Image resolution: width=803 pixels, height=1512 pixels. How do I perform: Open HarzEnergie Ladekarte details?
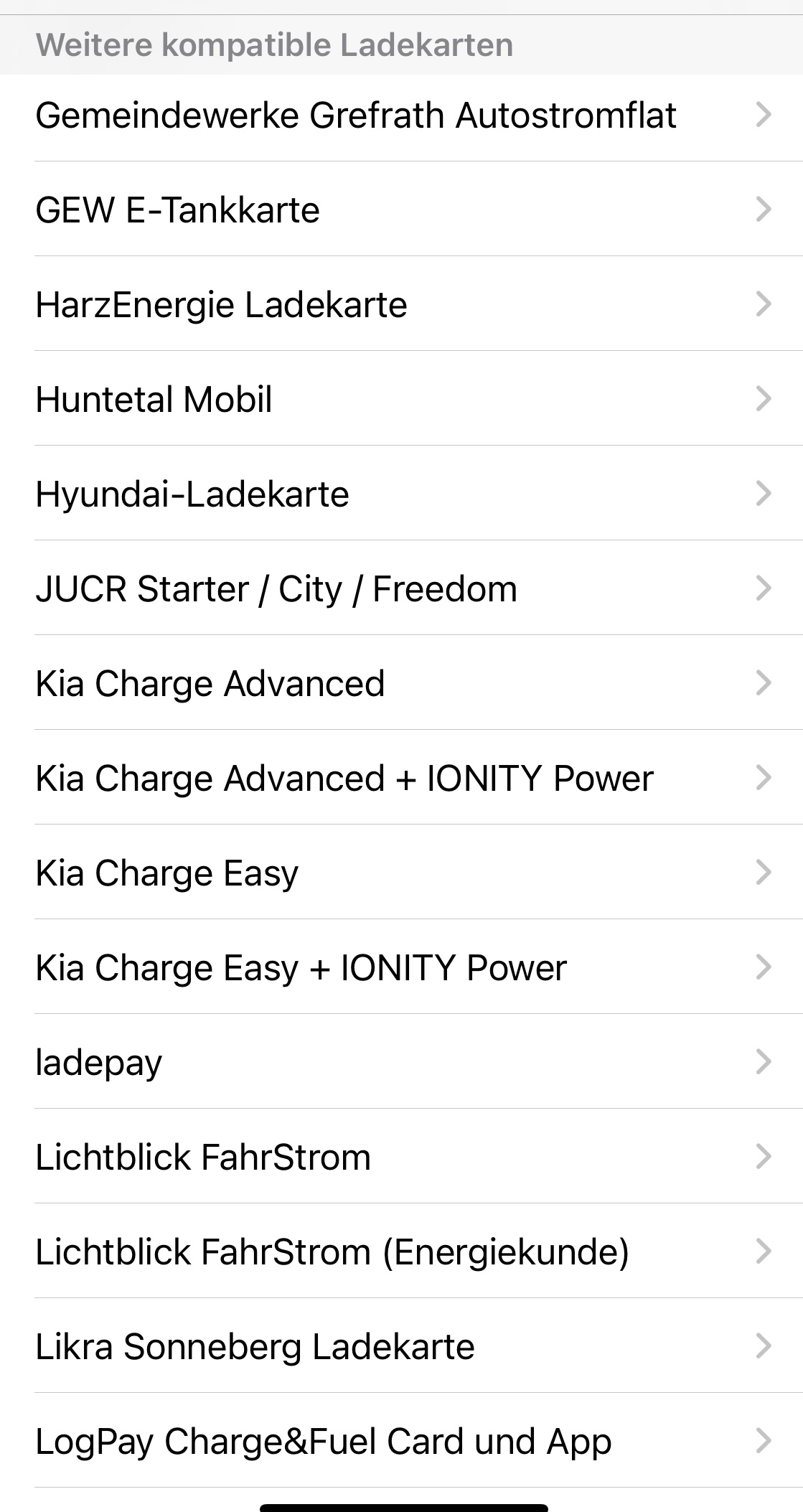coord(401,304)
